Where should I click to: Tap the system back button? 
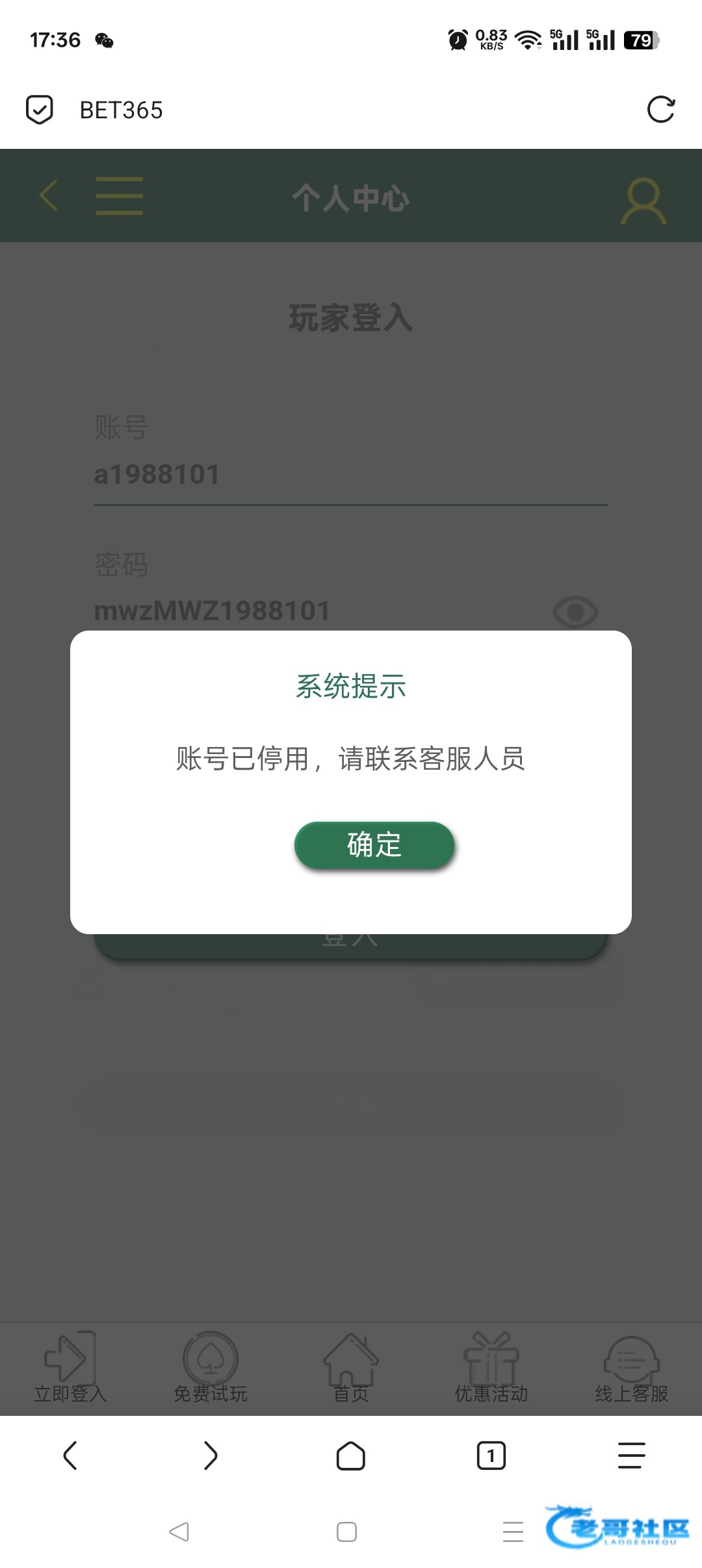pos(179,1532)
